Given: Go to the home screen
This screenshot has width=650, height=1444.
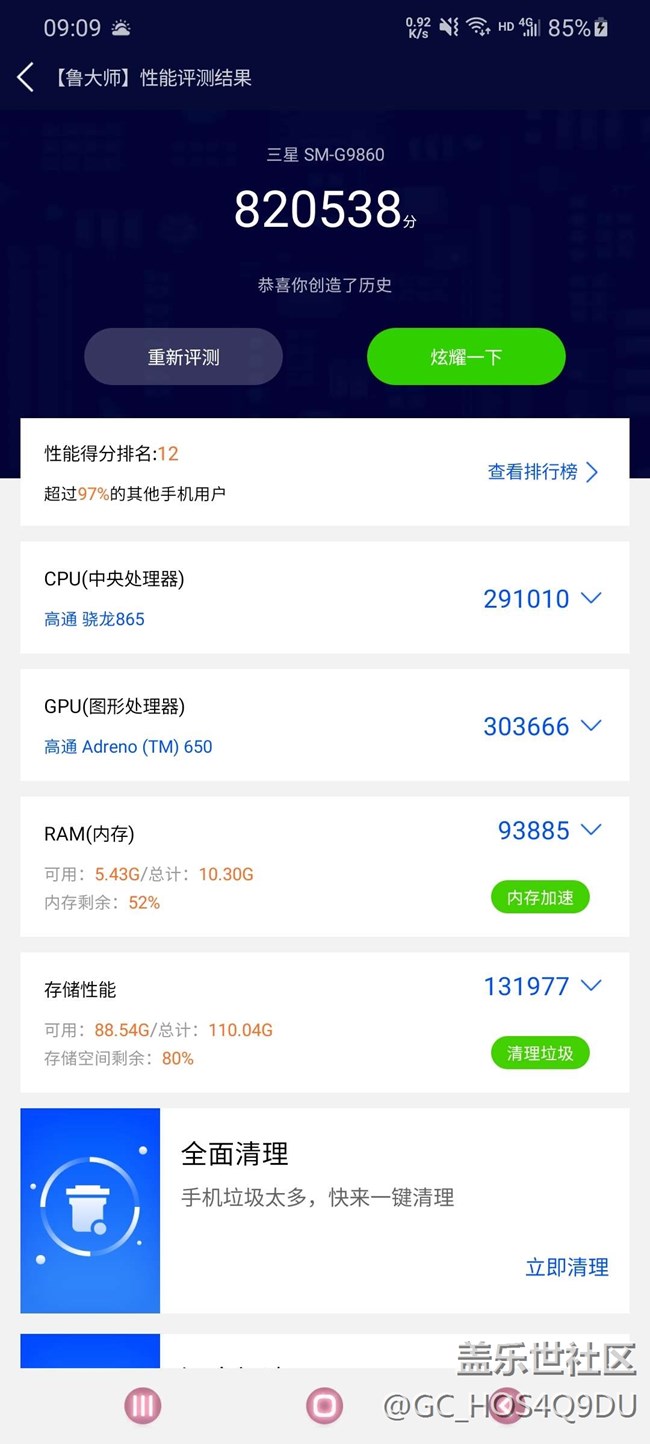Looking at the screenshot, I should pyautogui.click(x=324, y=1406).
